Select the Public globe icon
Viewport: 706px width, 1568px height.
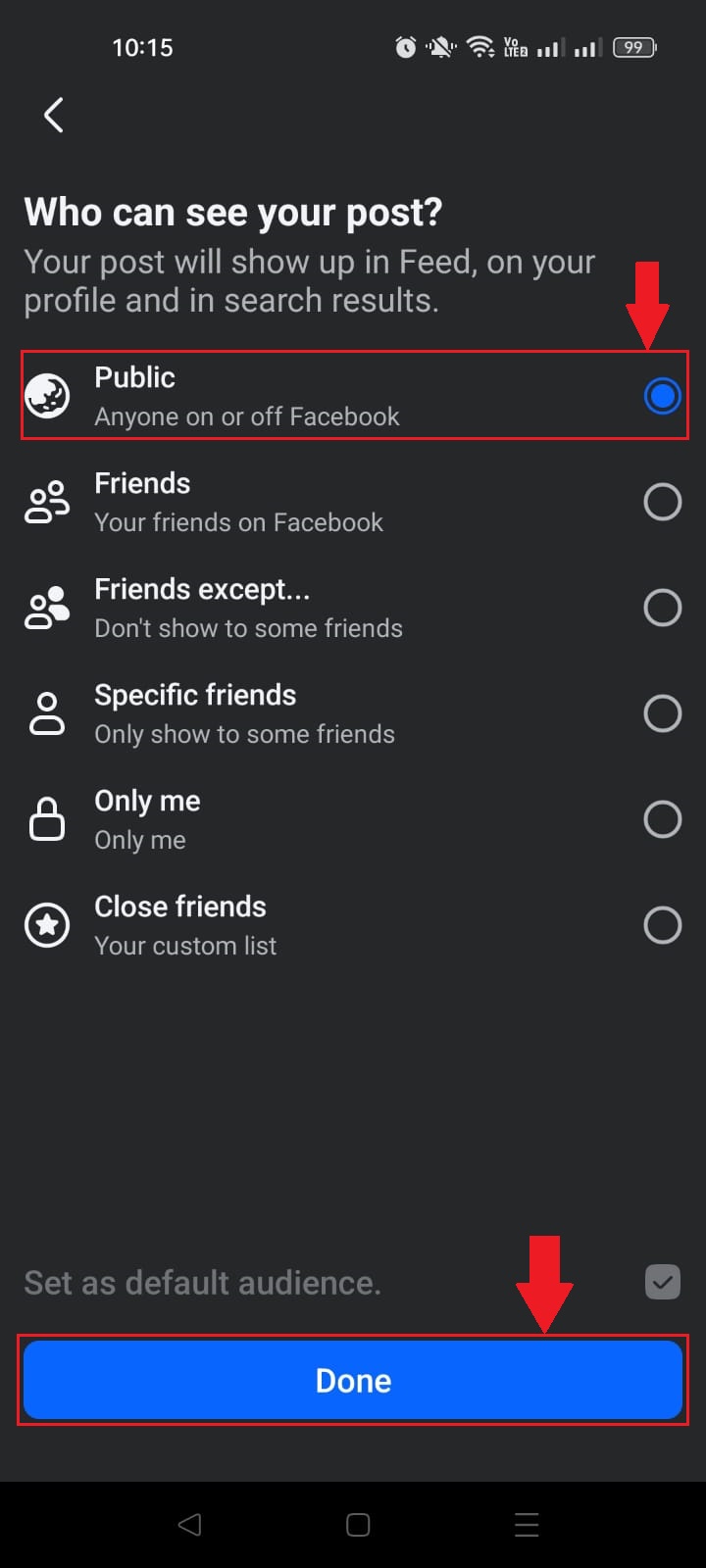47,396
